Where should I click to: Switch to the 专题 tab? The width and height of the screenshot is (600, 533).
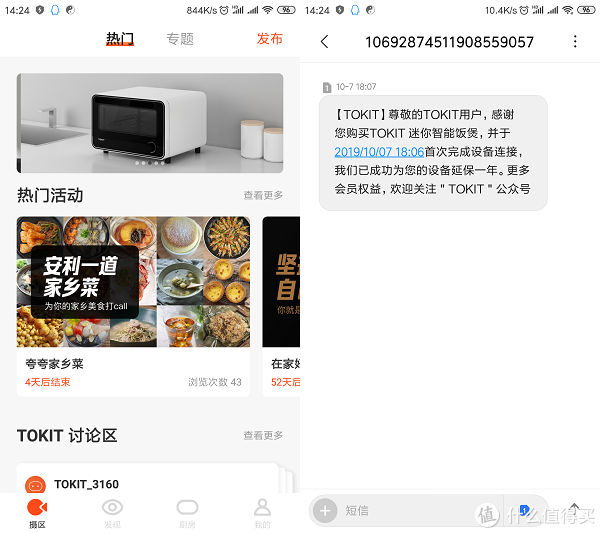coord(180,39)
